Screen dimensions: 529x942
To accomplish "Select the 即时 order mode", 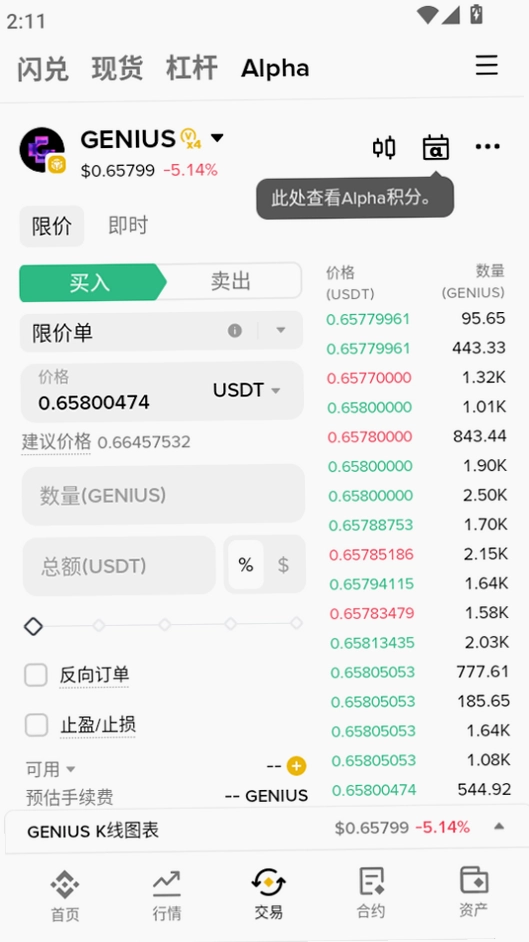I will pyautogui.click(x=128, y=226).
